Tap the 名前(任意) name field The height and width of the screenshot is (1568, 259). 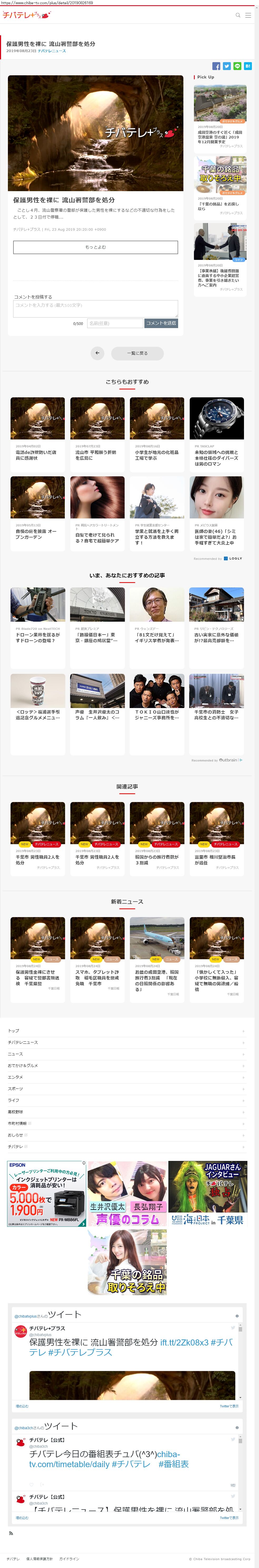pos(115,323)
